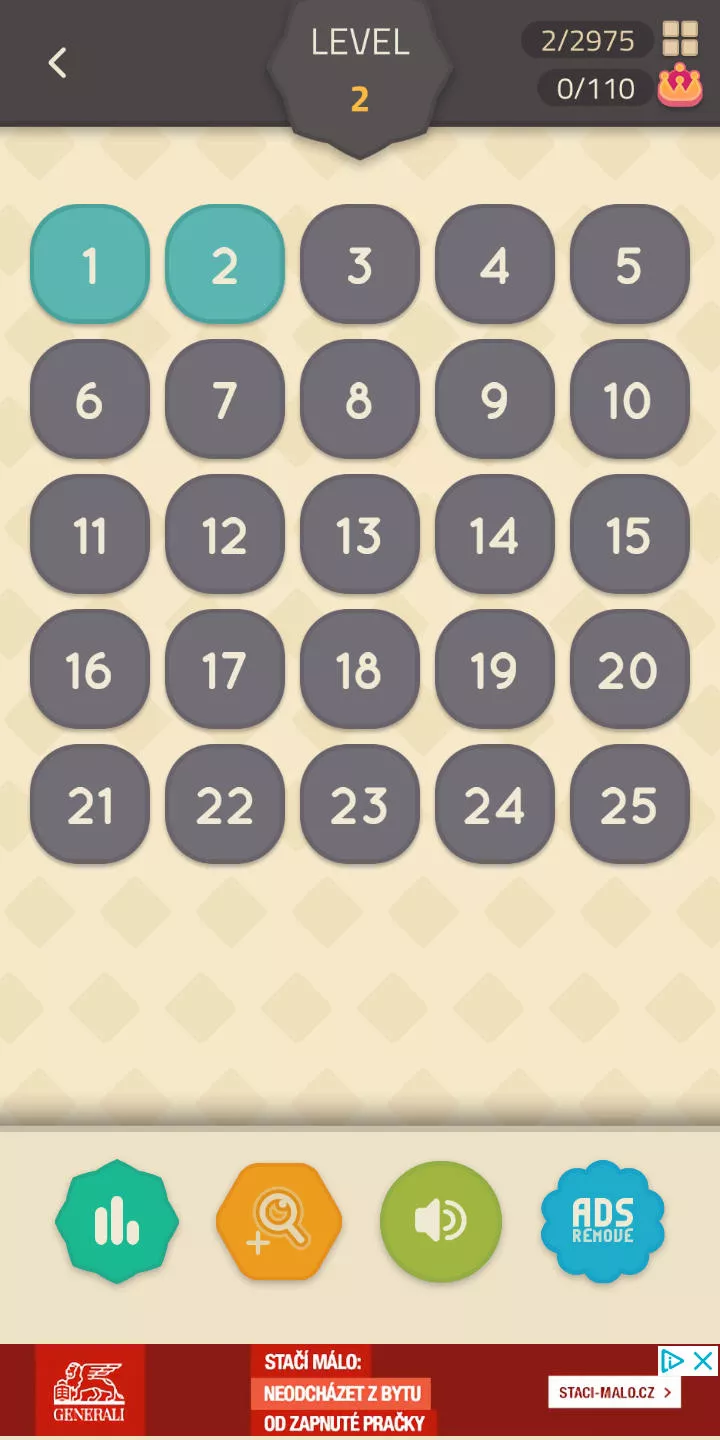Screen dimensions: 720x1440
Task: Select puzzle number 22
Action: [225, 805]
